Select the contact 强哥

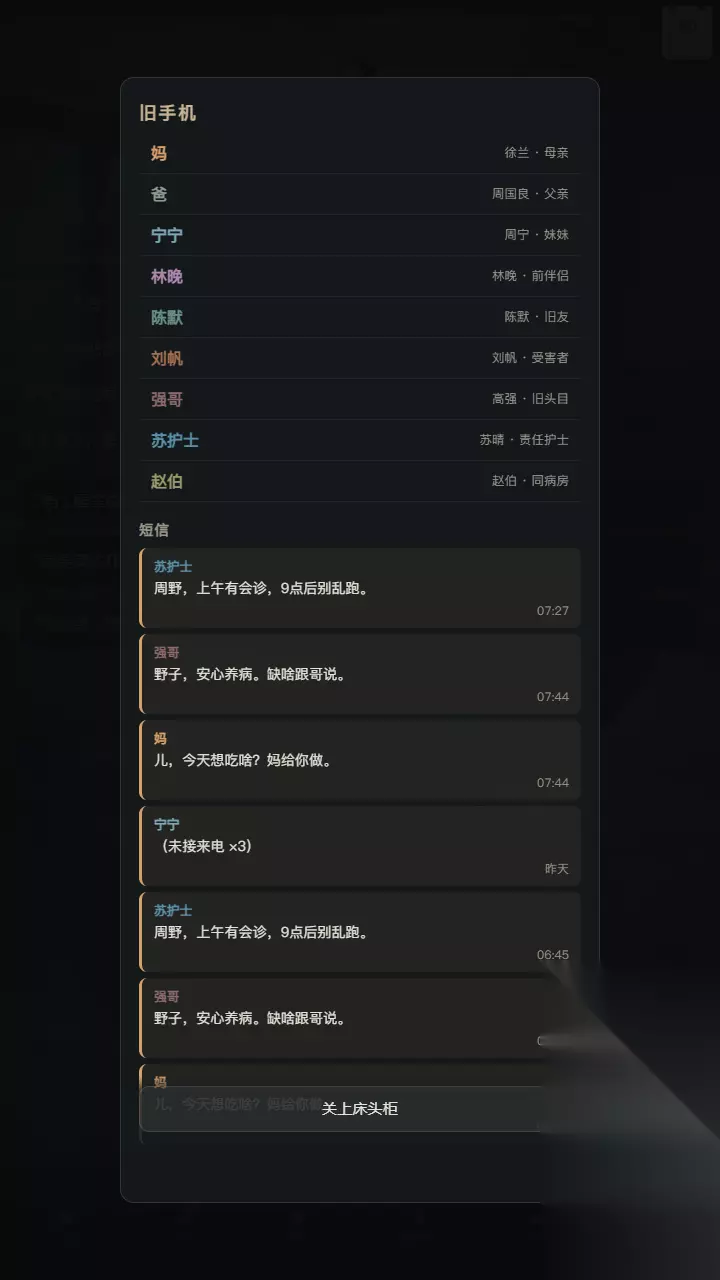tap(360, 399)
